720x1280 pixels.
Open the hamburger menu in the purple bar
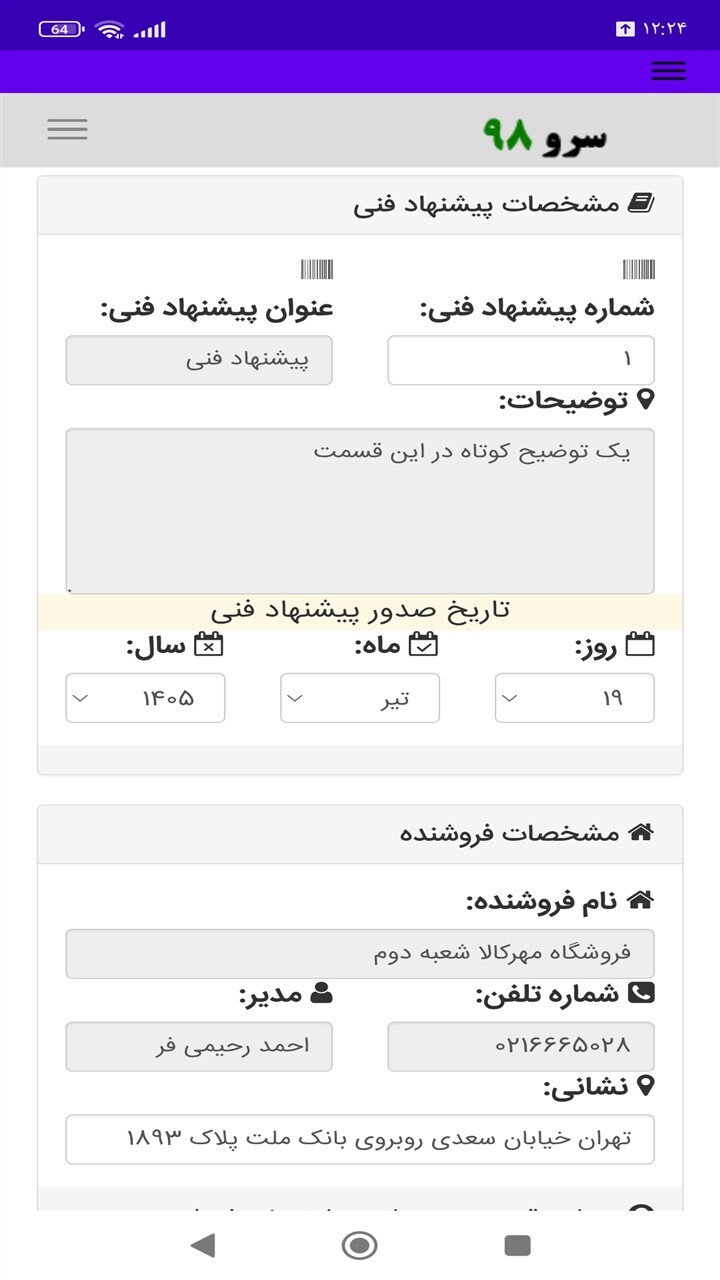(x=668, y=71)
